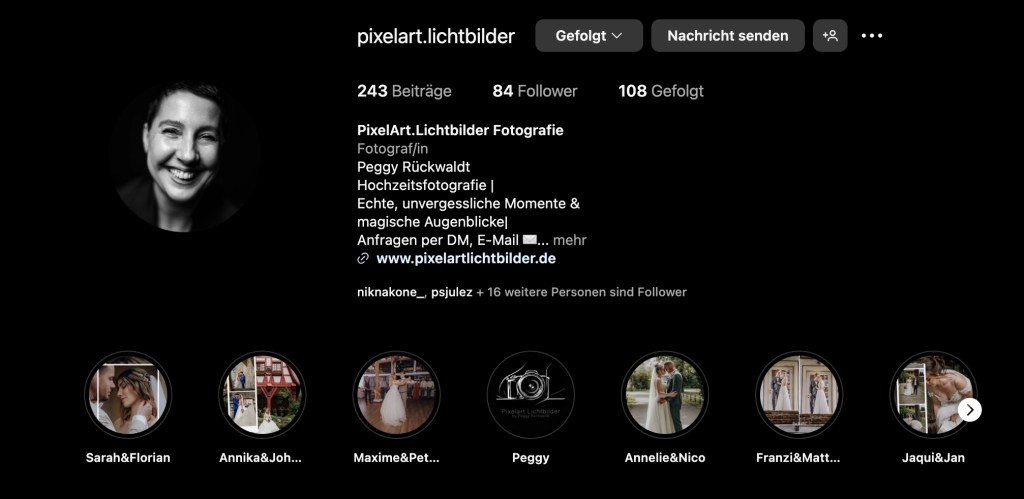
Task: Show next highlights with arrow button
Action: [969, 410]
